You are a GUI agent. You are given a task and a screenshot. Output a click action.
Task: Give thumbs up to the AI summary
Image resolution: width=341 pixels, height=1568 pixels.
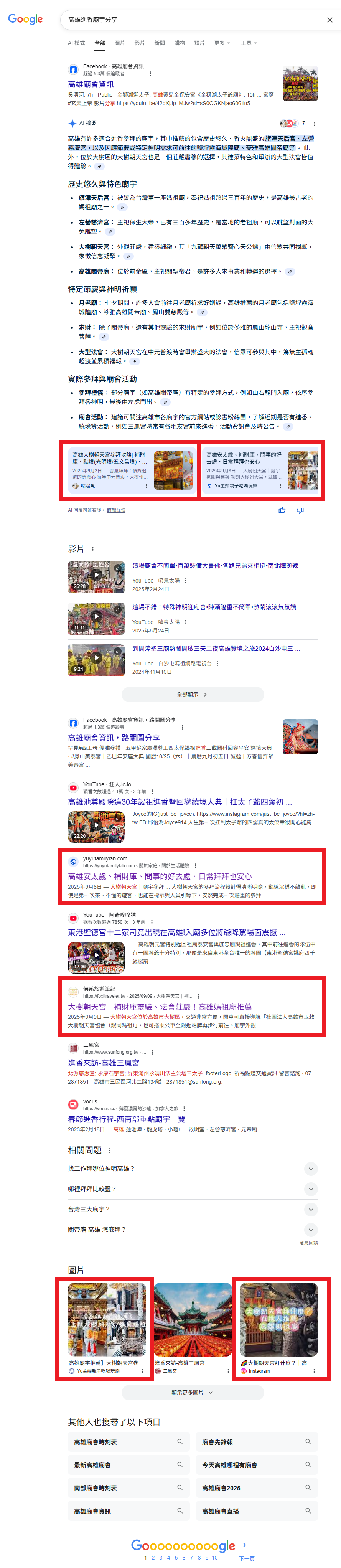tap(282, 510)
